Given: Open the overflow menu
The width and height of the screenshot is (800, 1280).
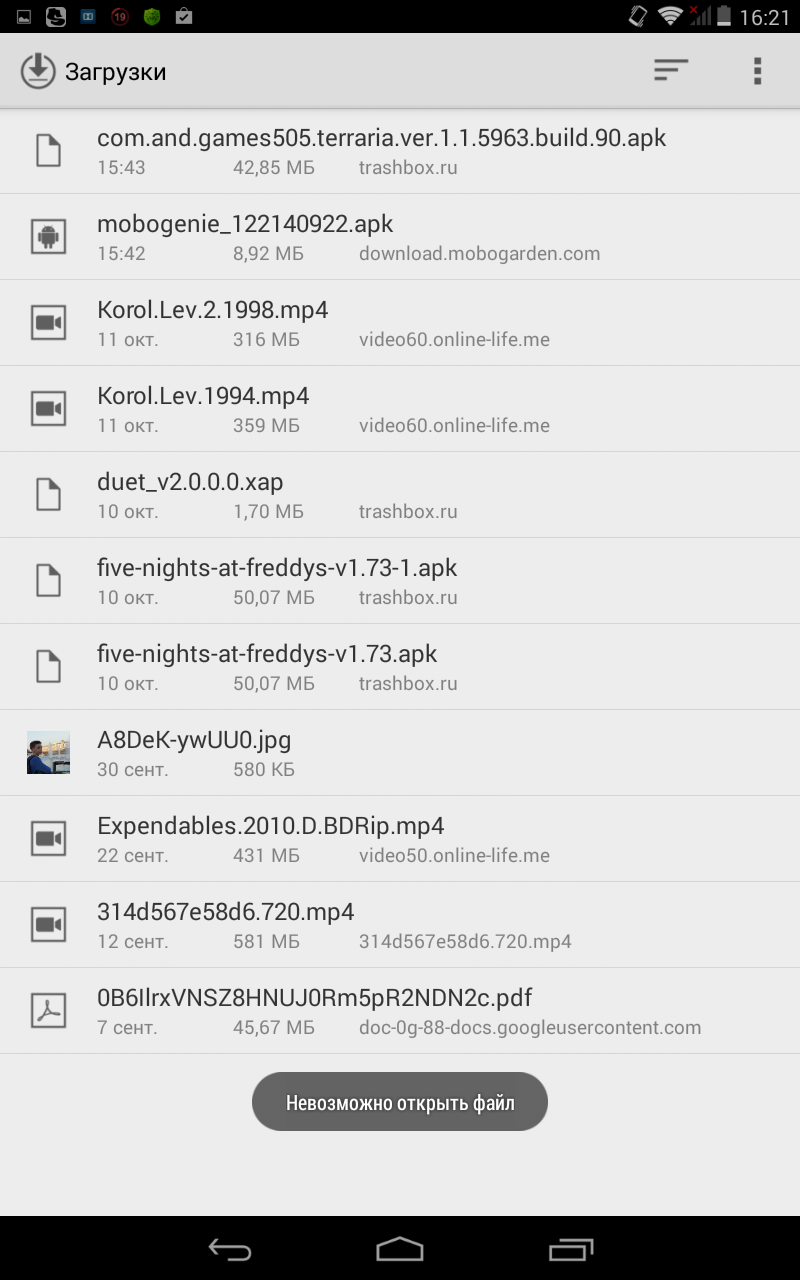Looking at the screenshot, I should tap(757, 70).
